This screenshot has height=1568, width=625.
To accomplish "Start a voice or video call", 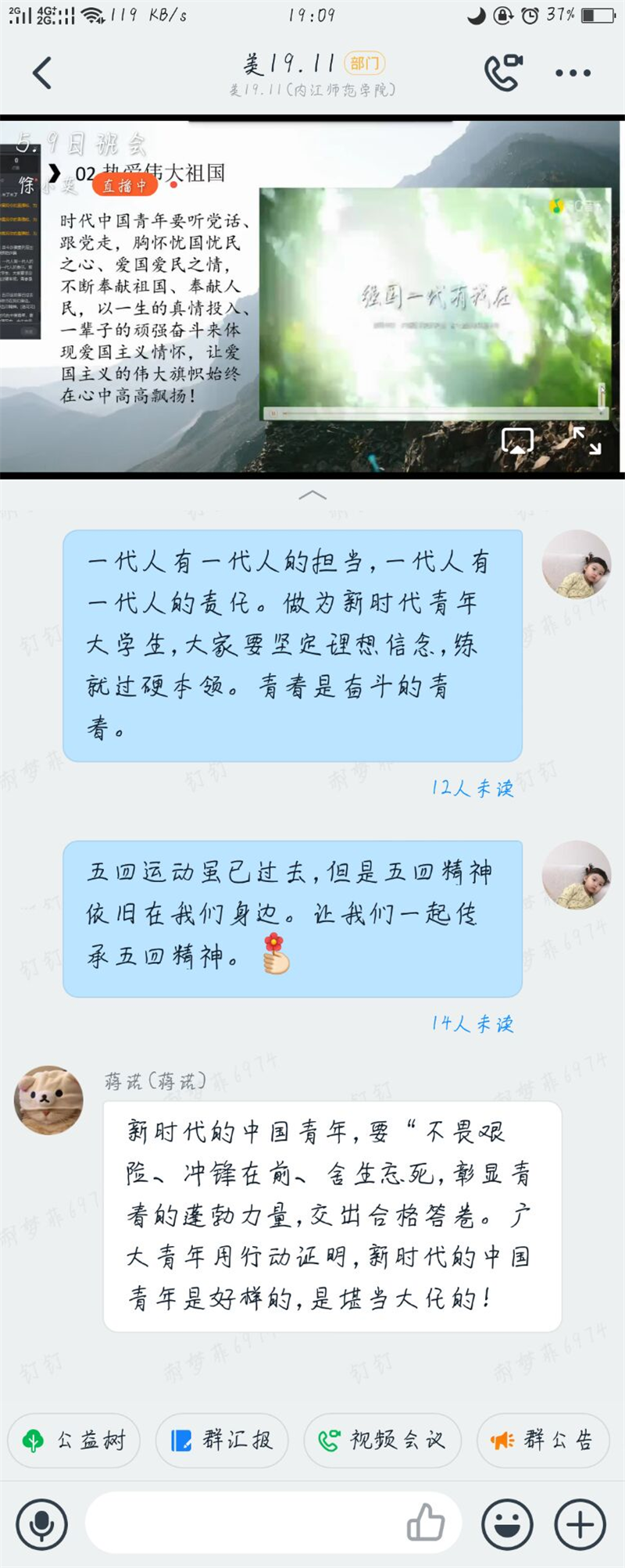I will pyautogui.click(x=503, y=73).
